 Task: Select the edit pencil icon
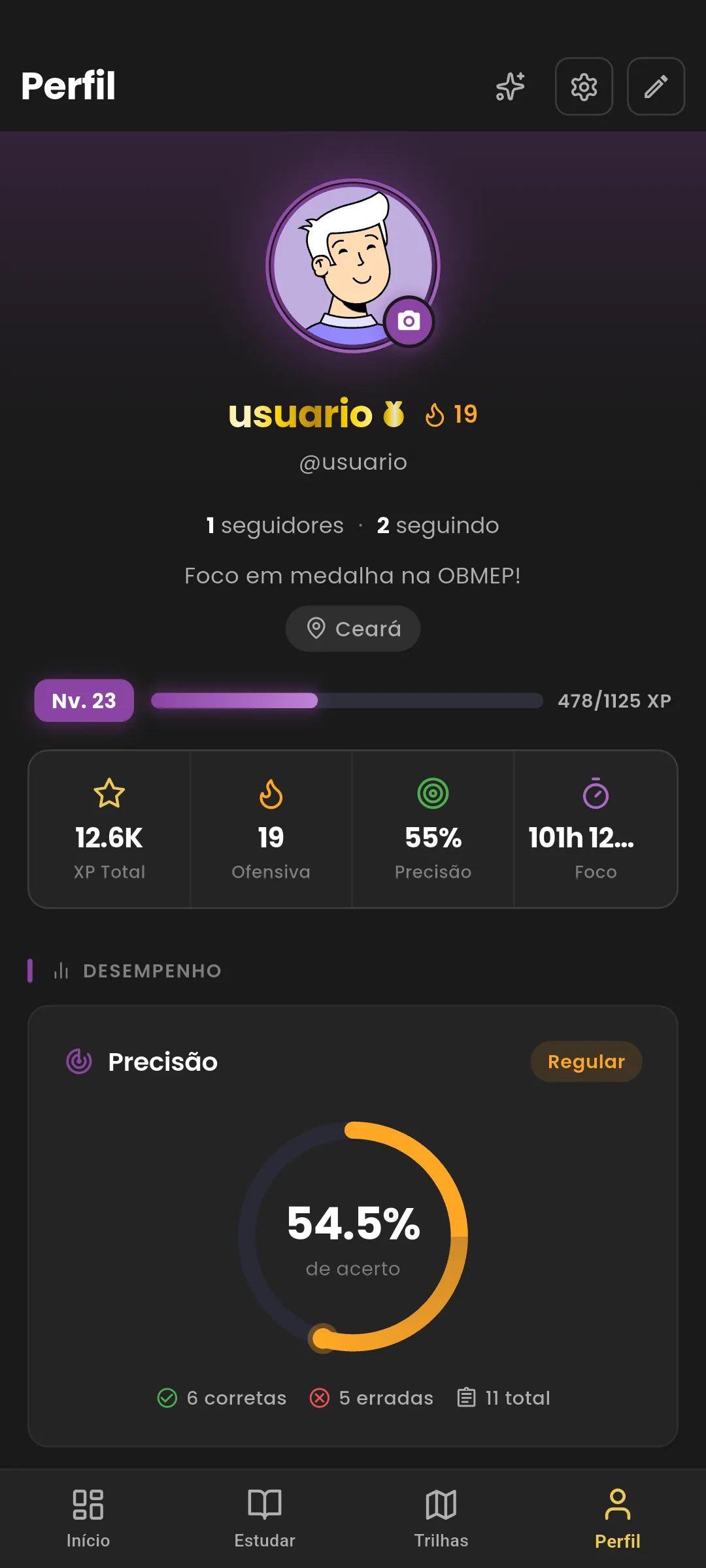(x=656, y=87)
